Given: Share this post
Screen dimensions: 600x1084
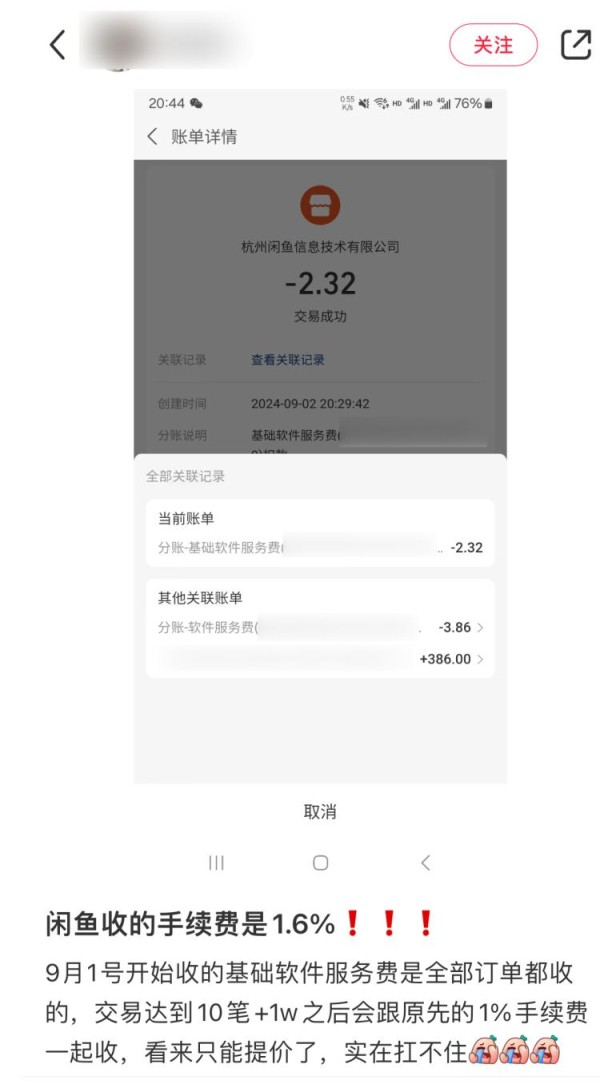Looking at the screenshot, I should point(575,45).
